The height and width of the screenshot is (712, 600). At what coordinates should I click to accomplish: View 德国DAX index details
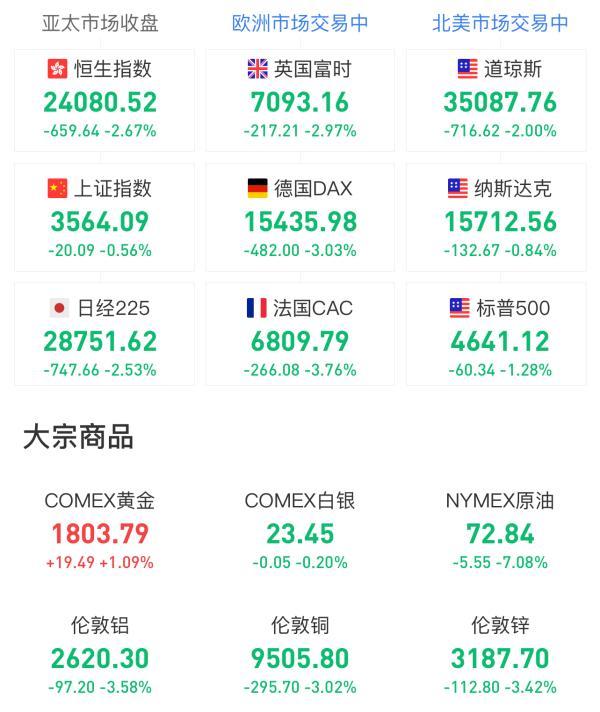tap(300, 220)
